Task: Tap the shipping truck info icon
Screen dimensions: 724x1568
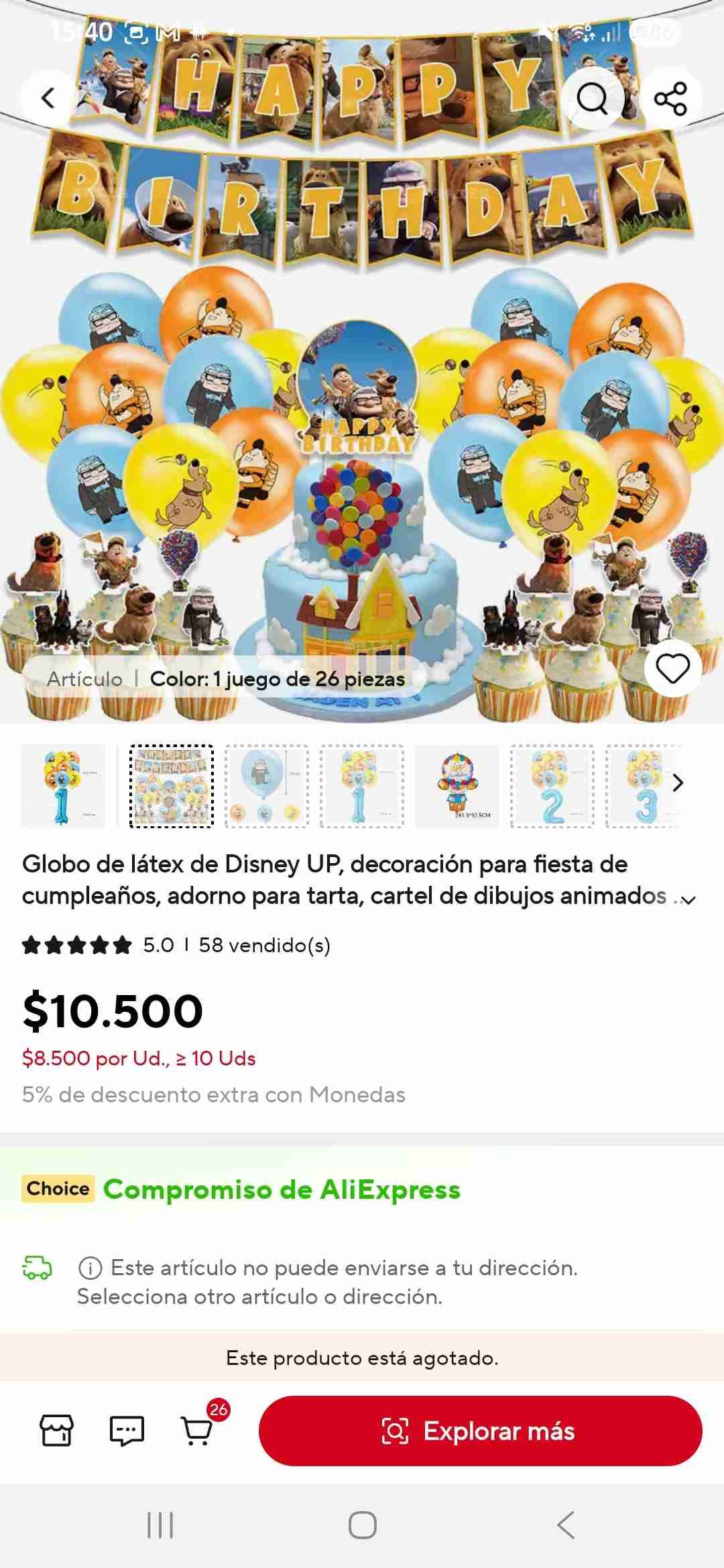Action: click(x=37, y=1268)
